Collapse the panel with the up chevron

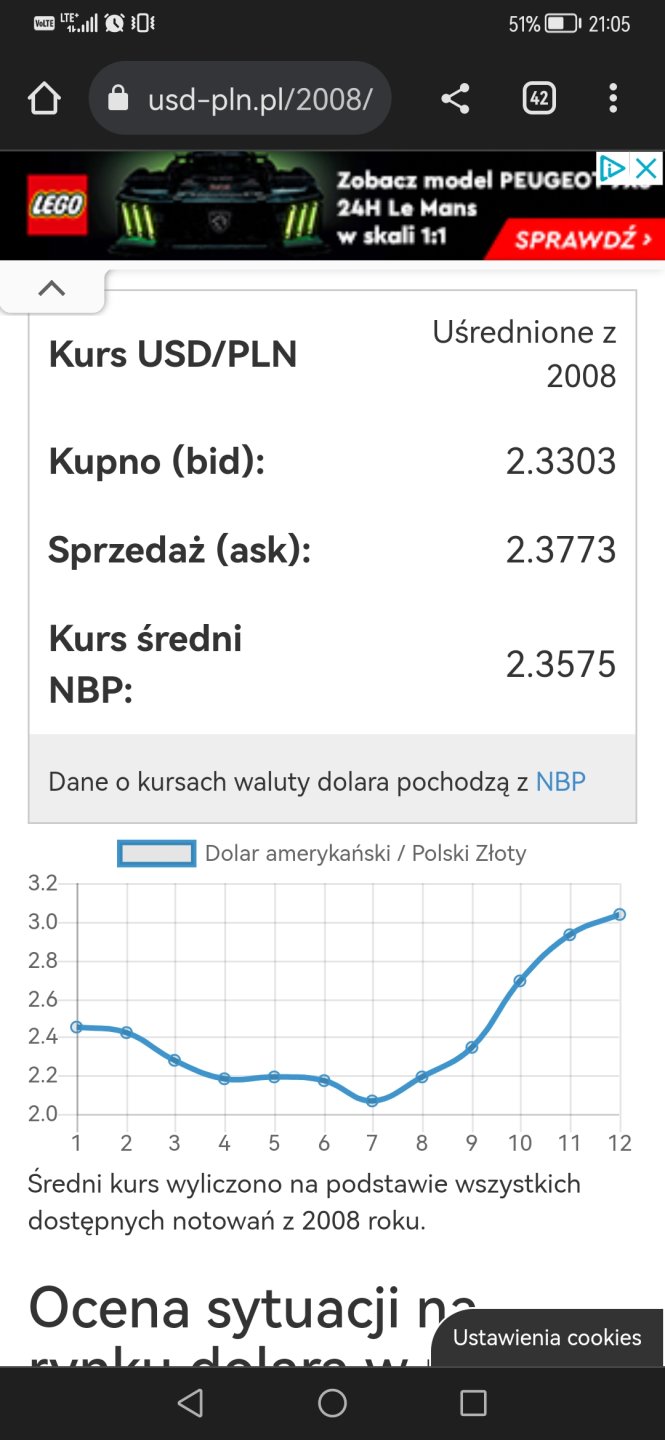point(52,289)
